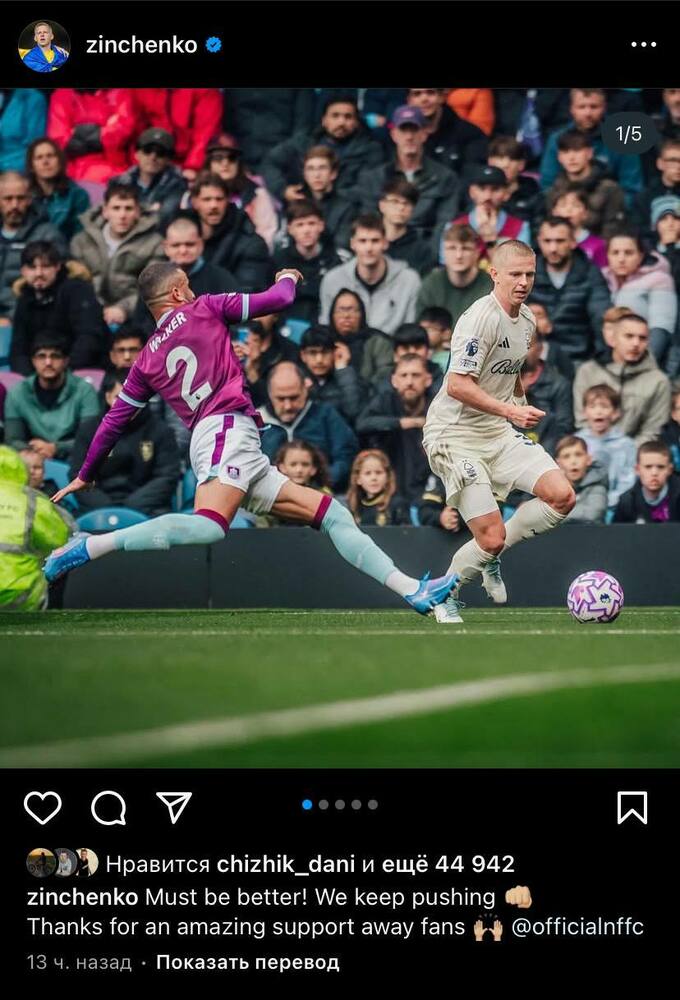Image resolution: width=680 pixels, height=1000 pixels.
Task: Like zinchenko's post
Action: (x=42, y=807)
